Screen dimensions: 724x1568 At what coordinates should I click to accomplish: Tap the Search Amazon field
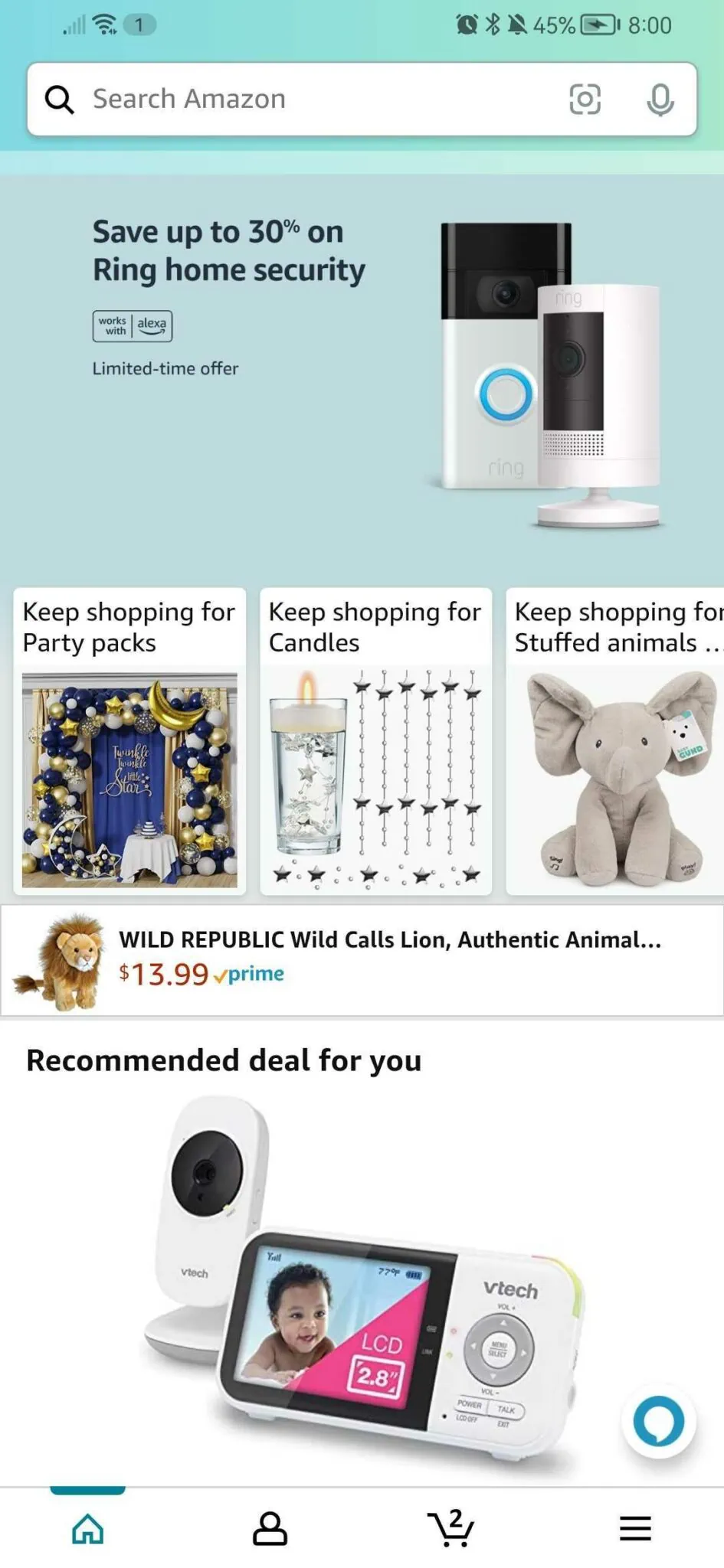(x=306, y=100)
